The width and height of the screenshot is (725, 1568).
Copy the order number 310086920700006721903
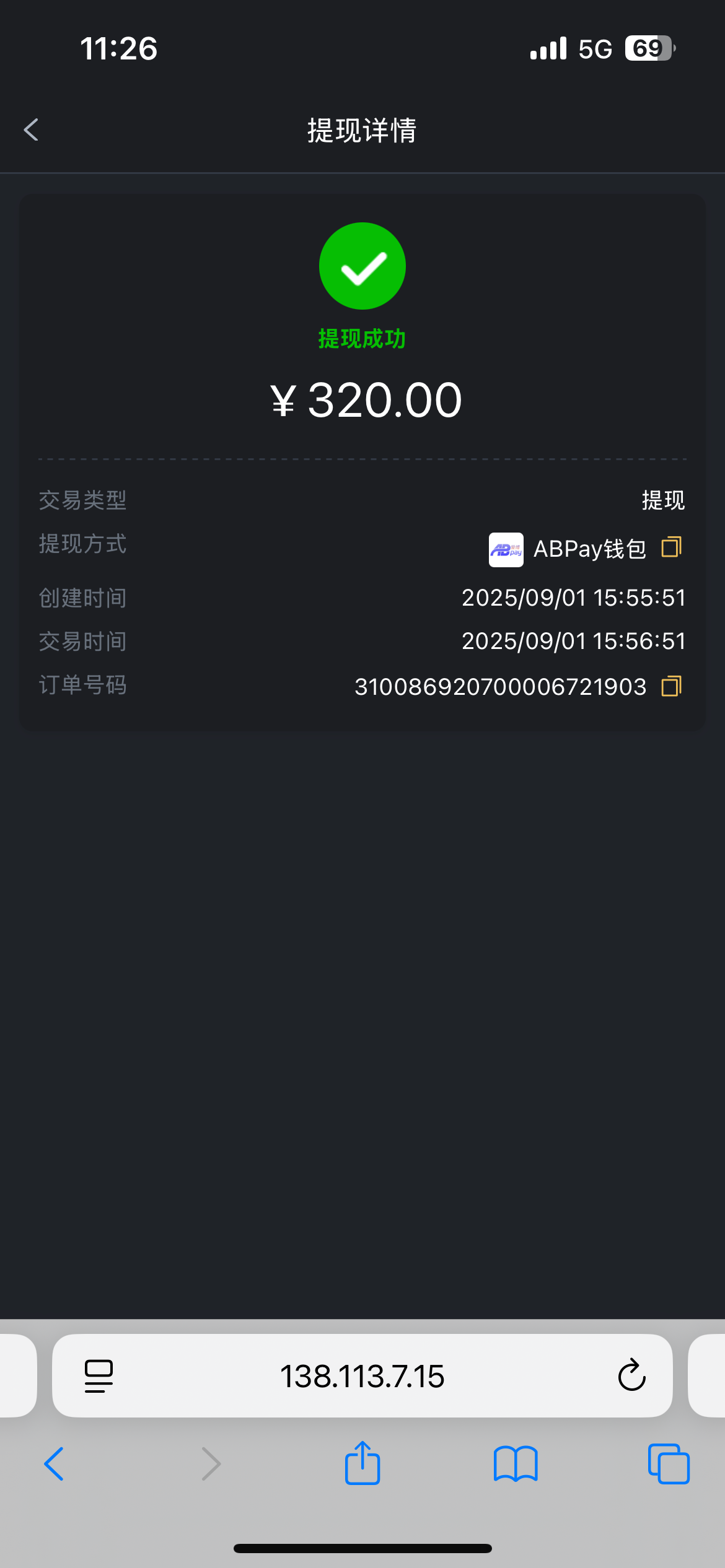pos(672,686)
